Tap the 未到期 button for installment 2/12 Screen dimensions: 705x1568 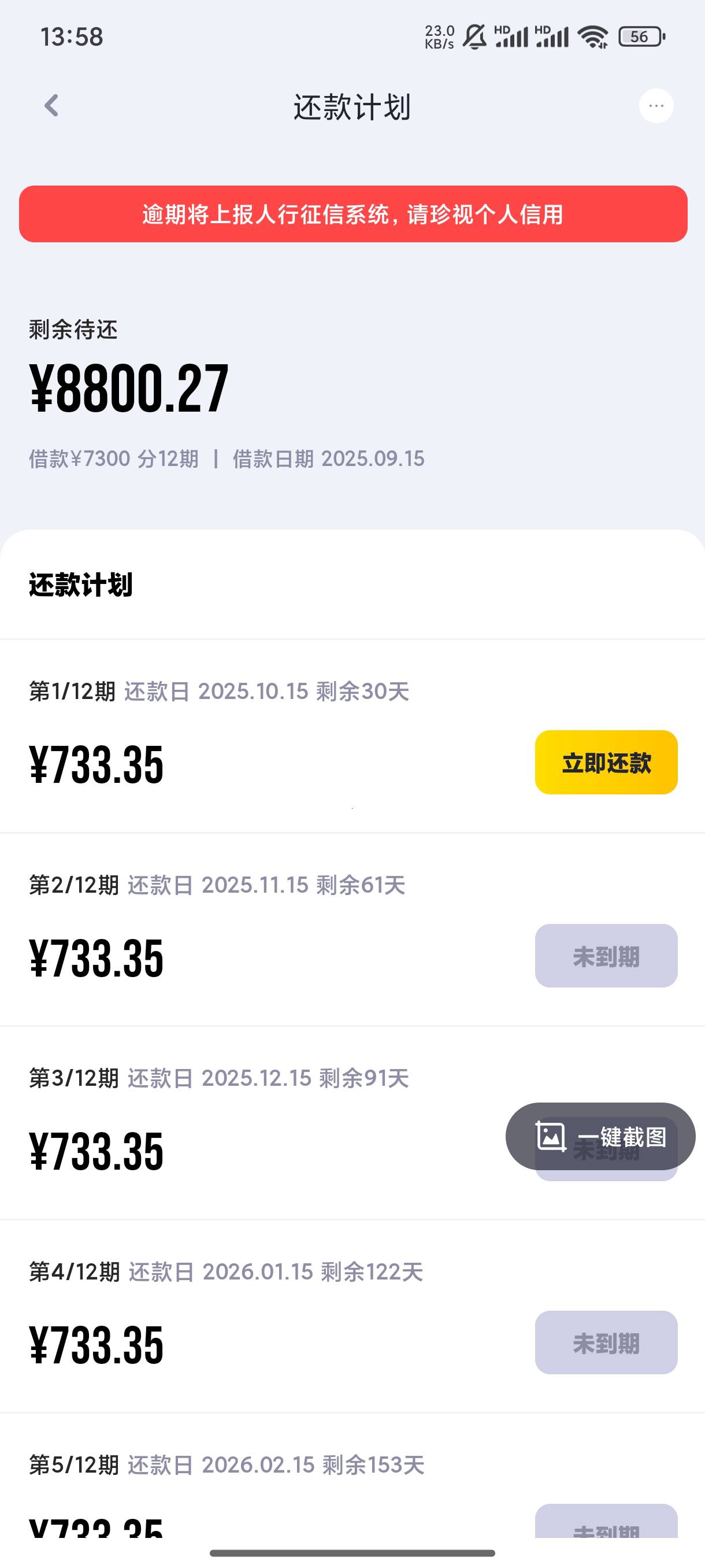point(606,956)
